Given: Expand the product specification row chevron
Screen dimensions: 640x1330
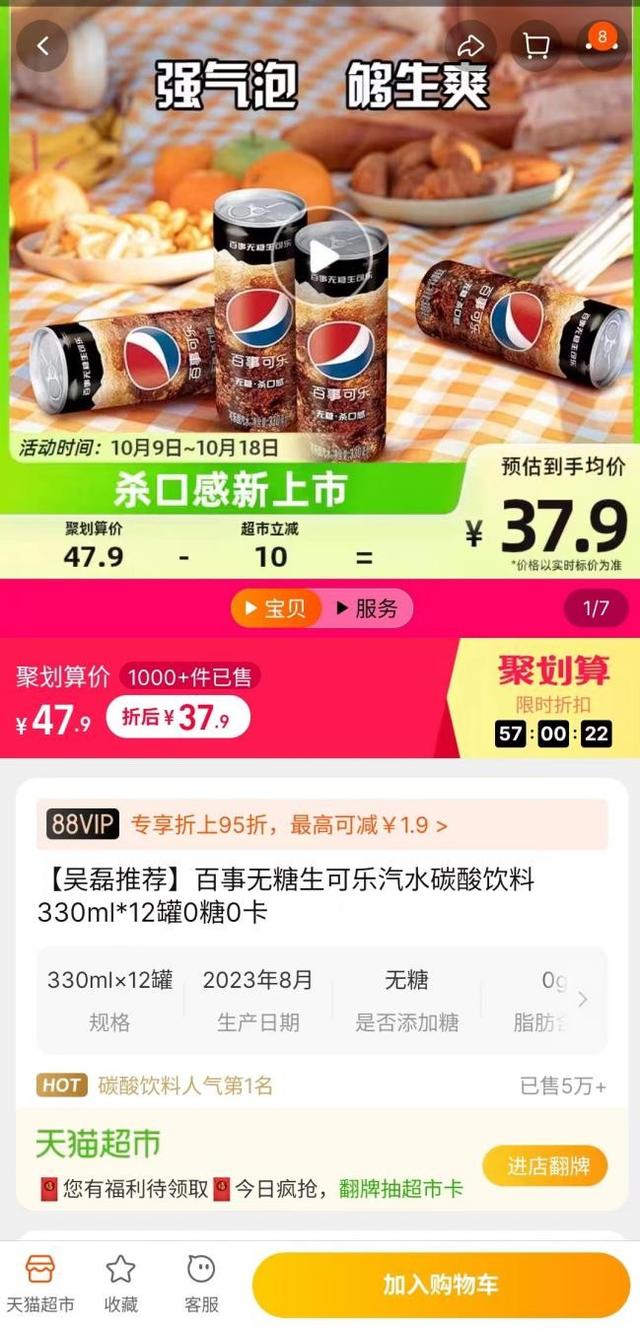Looking at the screenshot, I should point(583,999).
